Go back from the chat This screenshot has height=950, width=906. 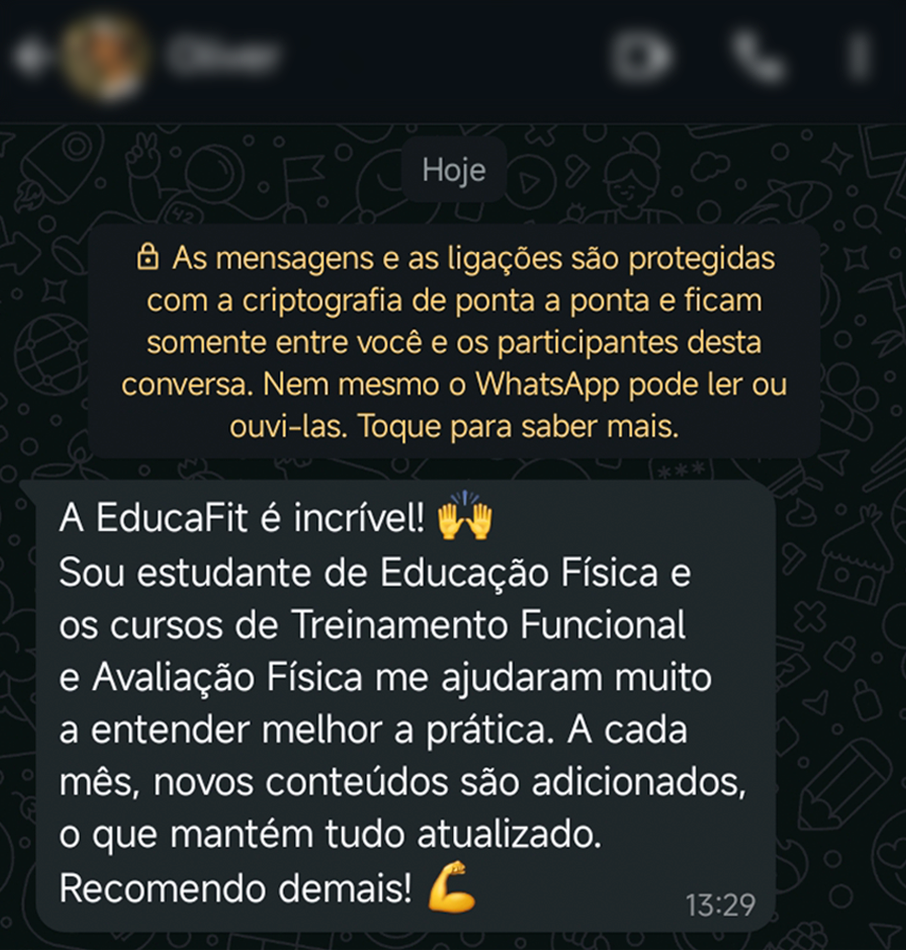tap(30, 56)
